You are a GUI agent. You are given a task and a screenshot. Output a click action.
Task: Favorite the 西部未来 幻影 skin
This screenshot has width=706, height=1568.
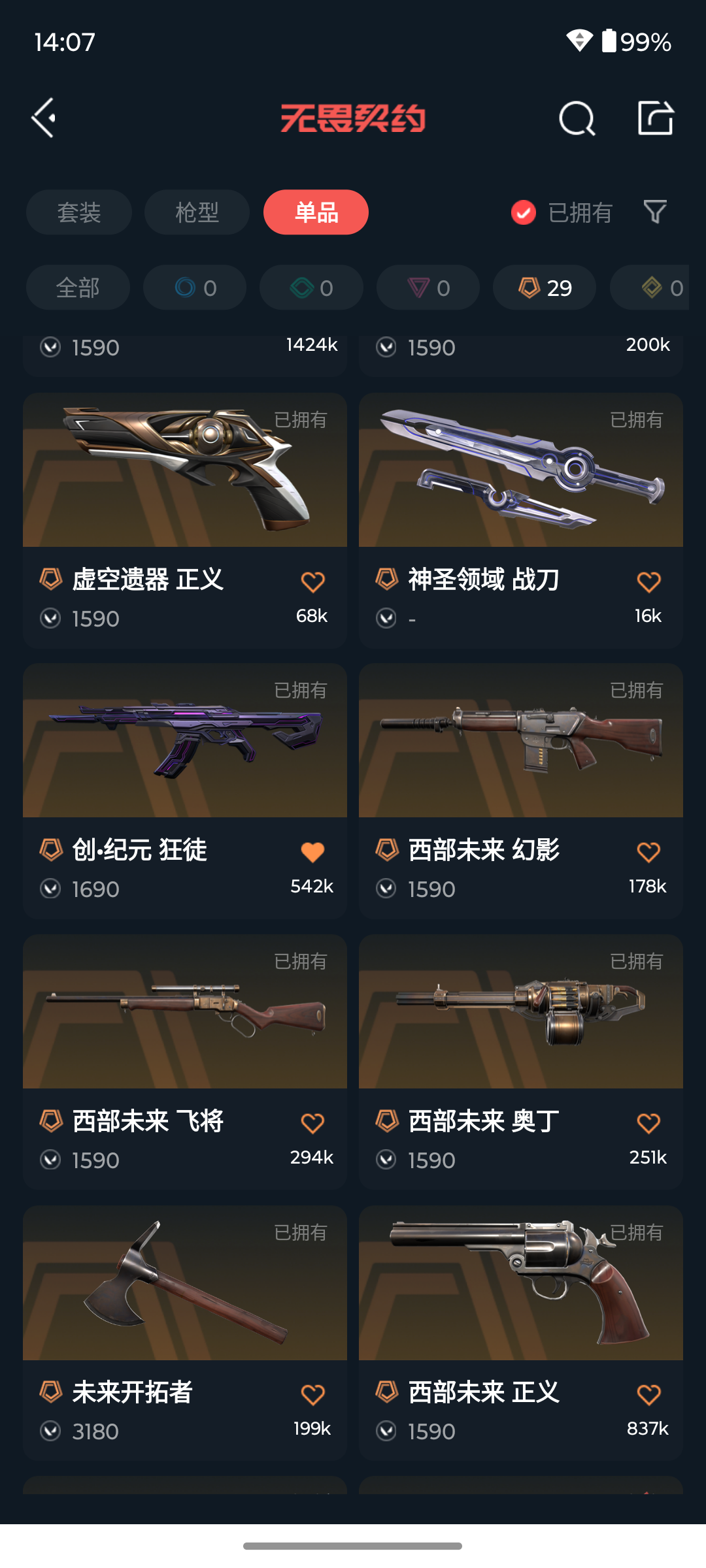pyautogui.click(x=648, y=852)
